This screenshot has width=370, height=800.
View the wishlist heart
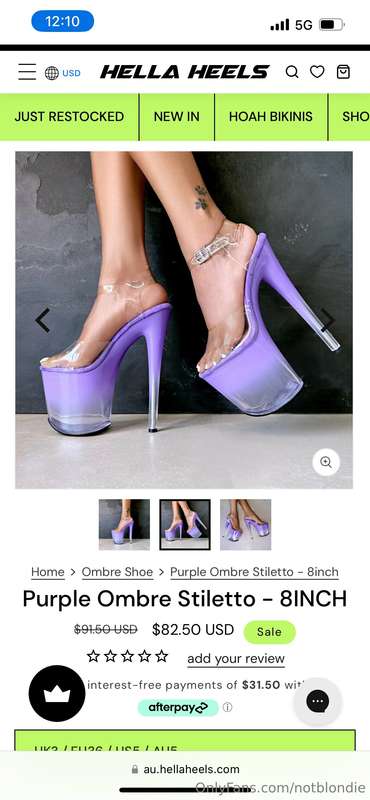(317, 72)
